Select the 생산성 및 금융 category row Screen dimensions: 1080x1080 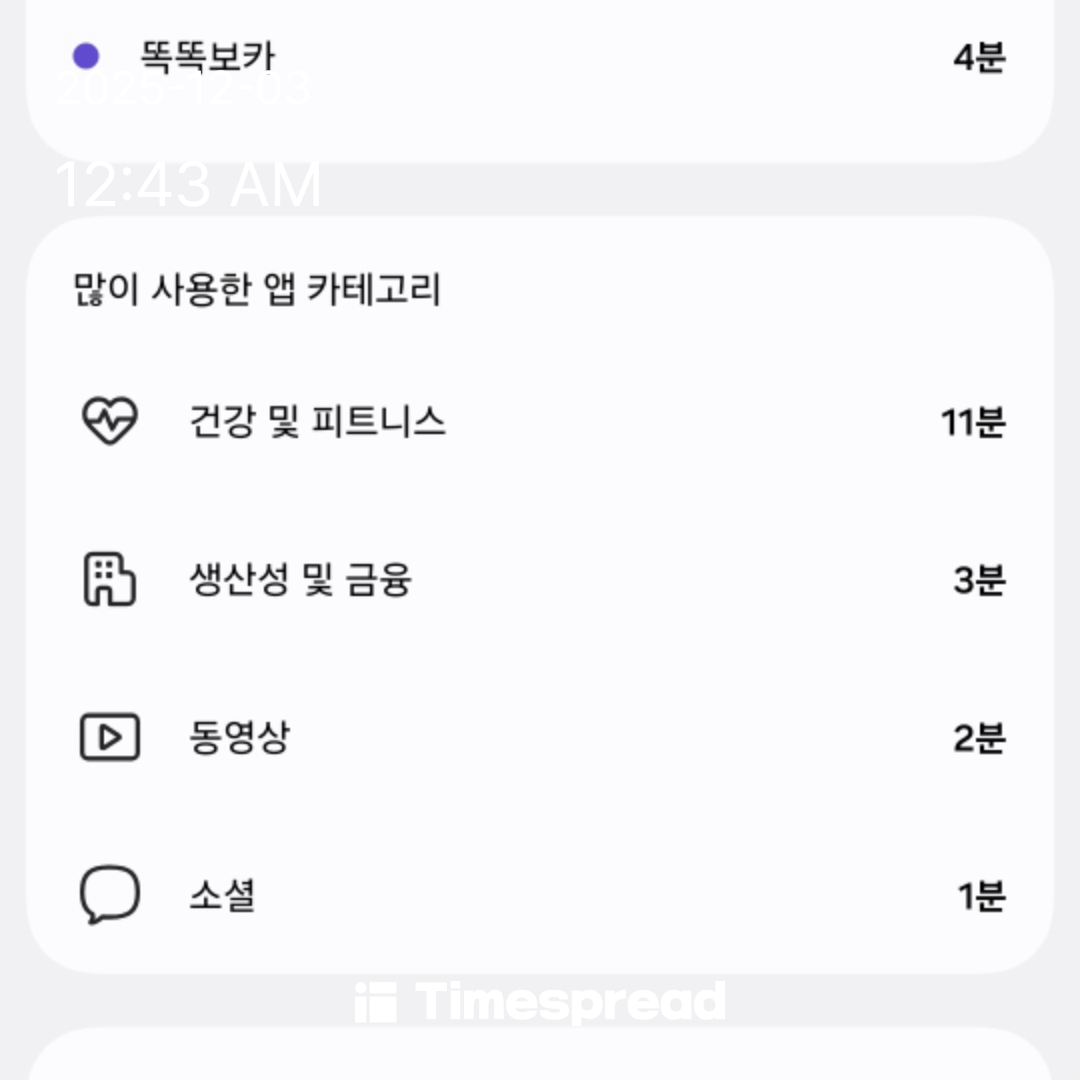tap(540, 580)
